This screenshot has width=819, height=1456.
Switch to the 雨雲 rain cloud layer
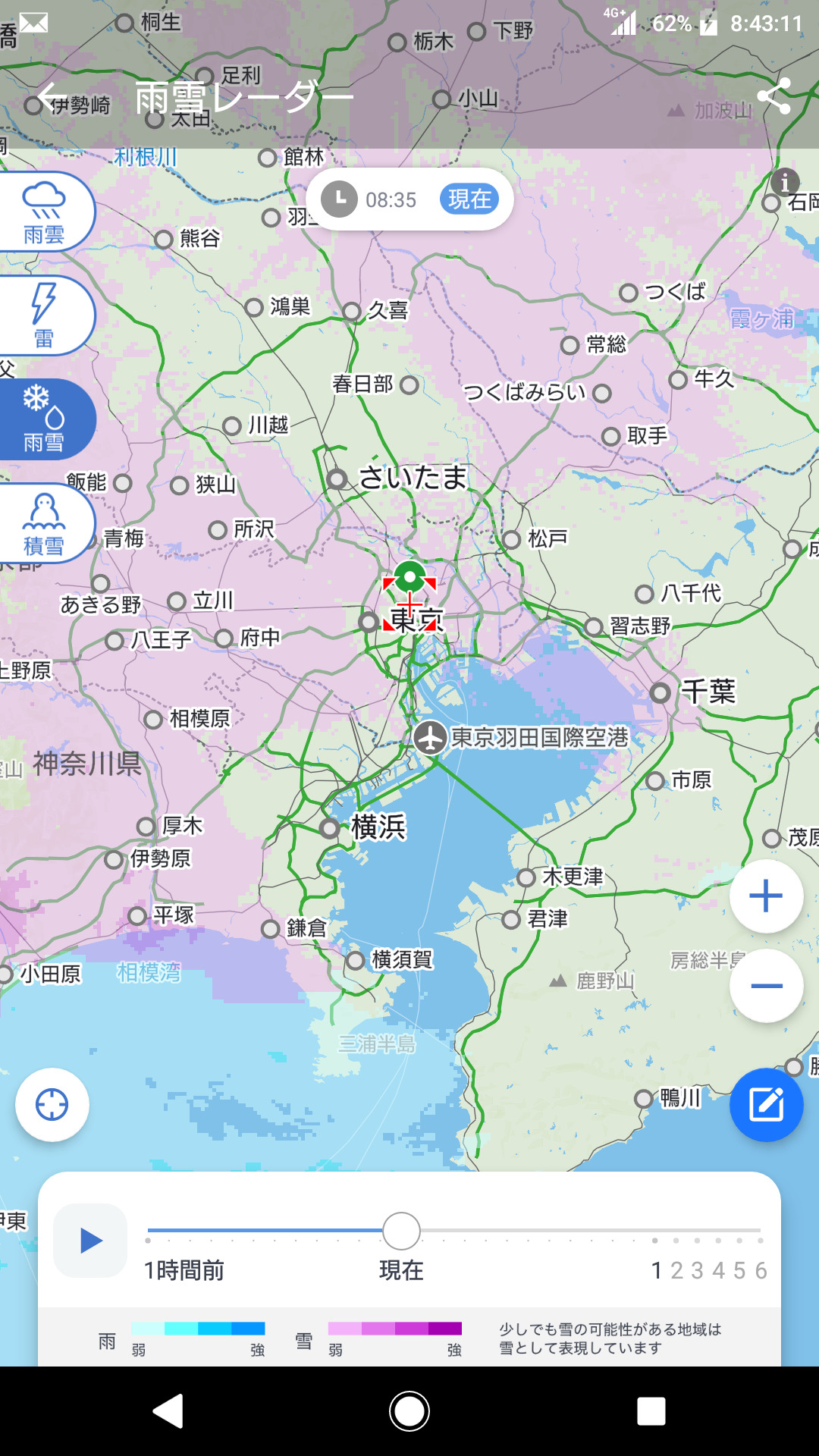pos(45,212)
